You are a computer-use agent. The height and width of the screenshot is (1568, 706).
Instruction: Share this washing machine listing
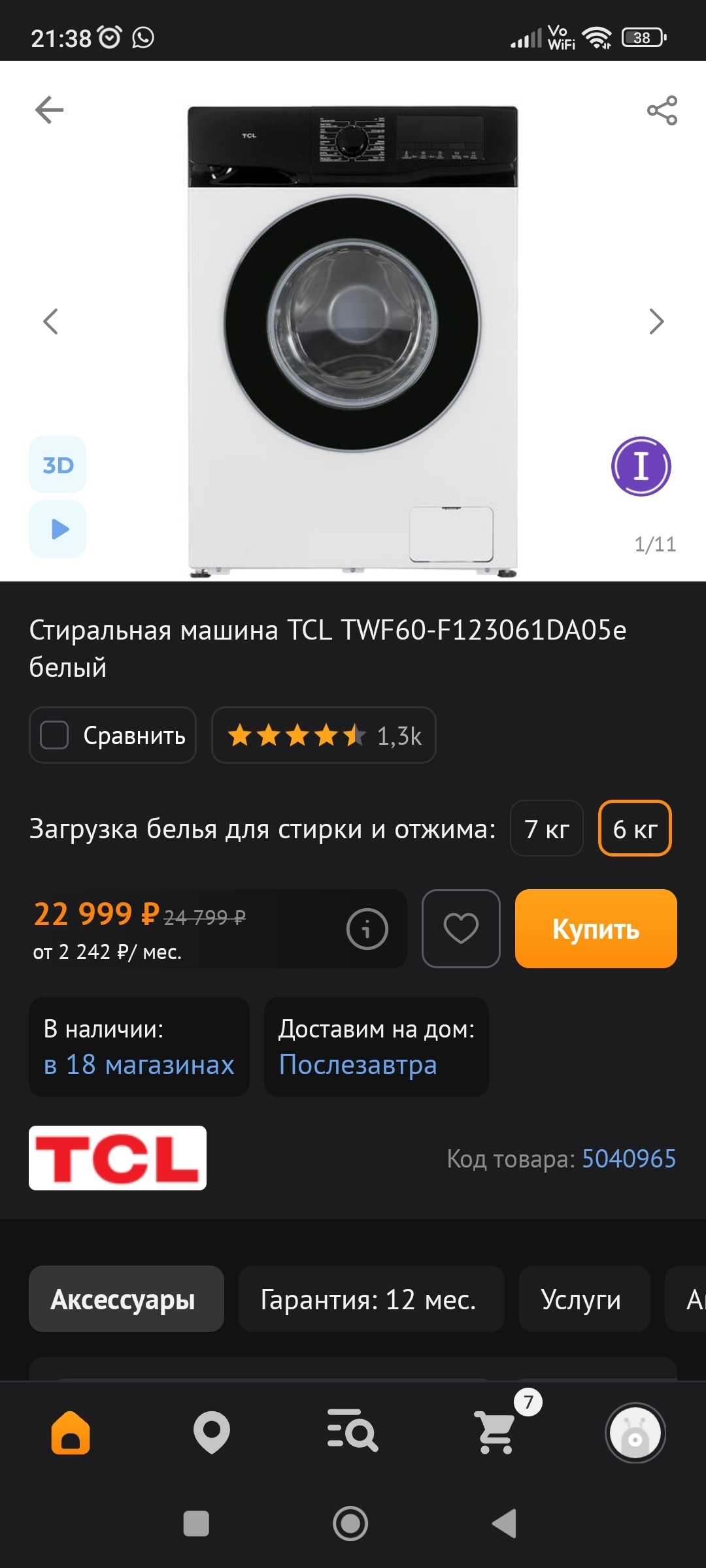[x=662, y=110]
